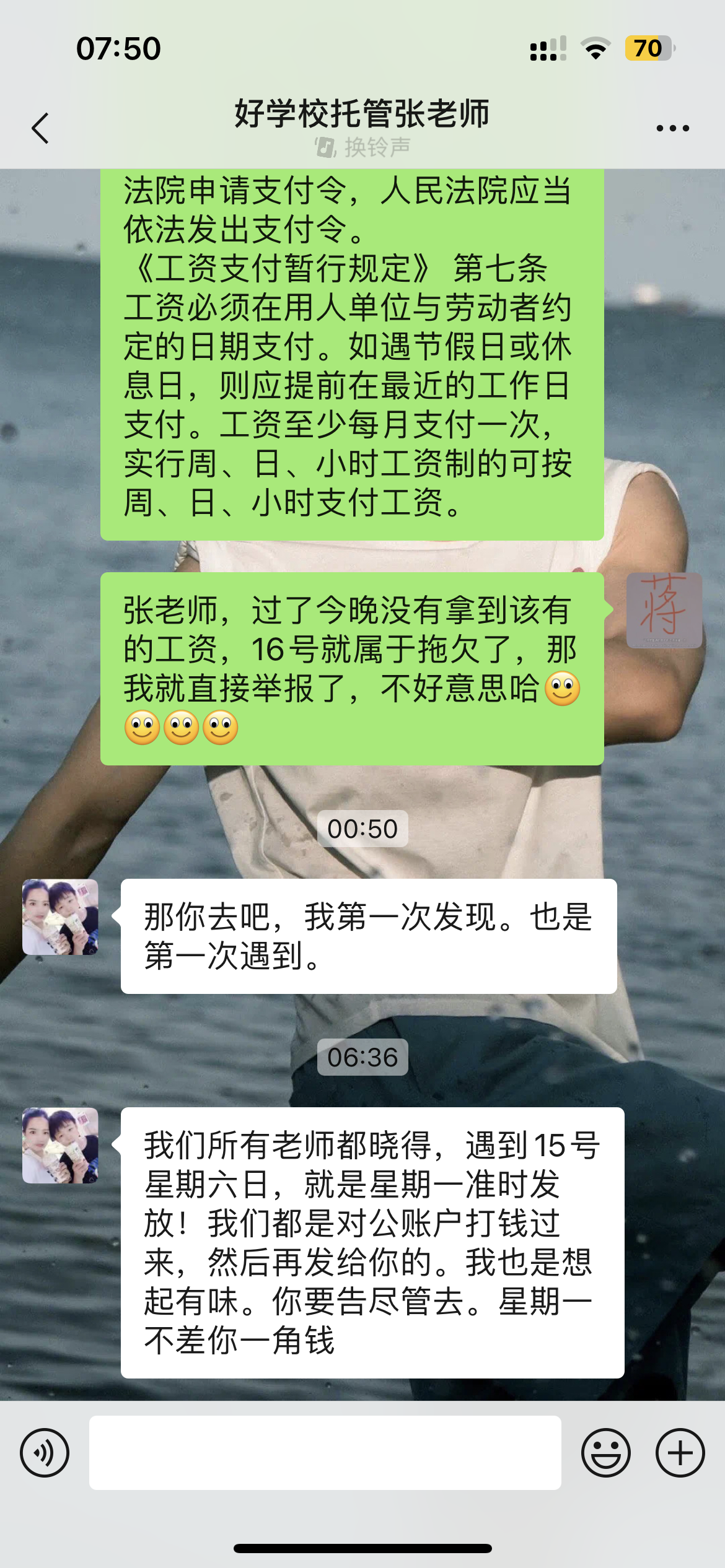Go back to the chat list

coord(40,128)
